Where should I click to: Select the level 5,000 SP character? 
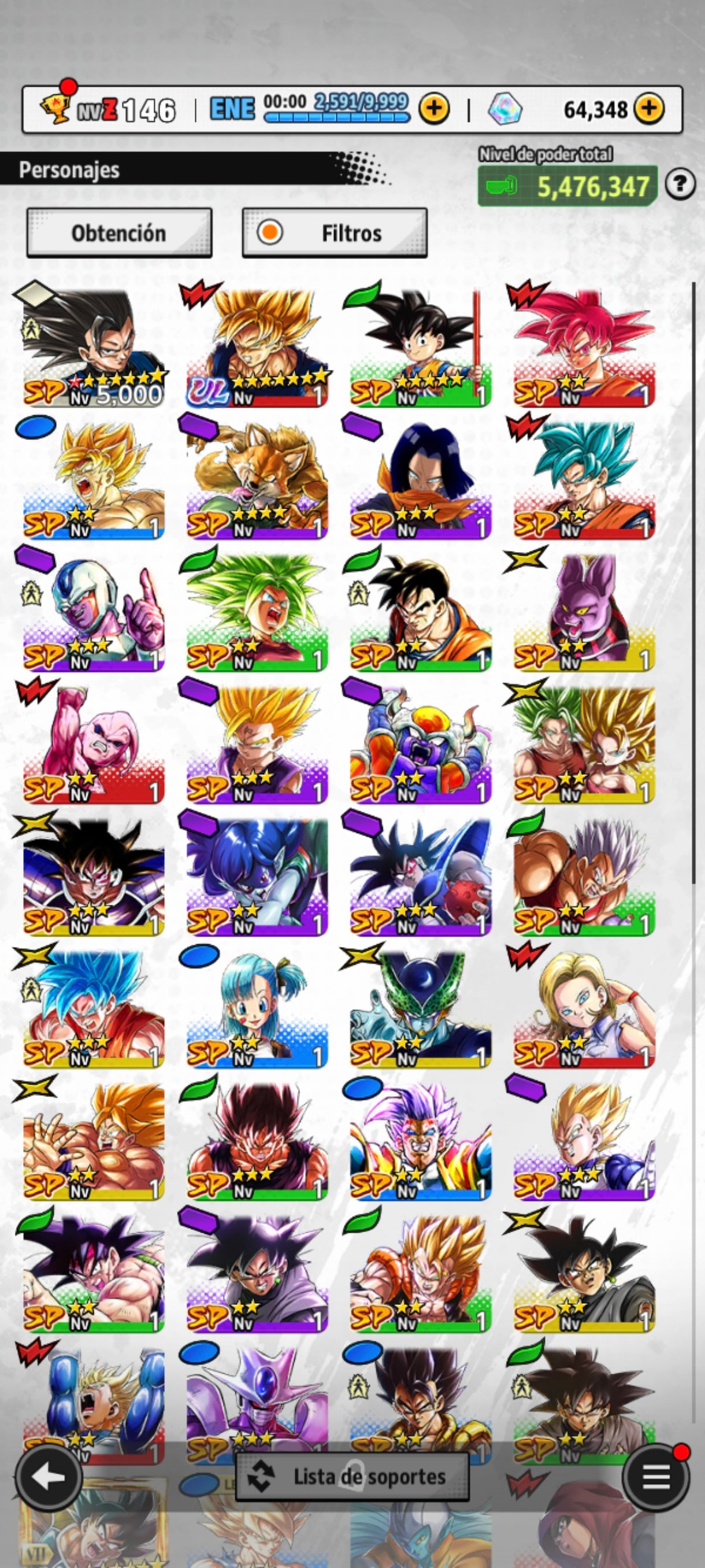94,348
